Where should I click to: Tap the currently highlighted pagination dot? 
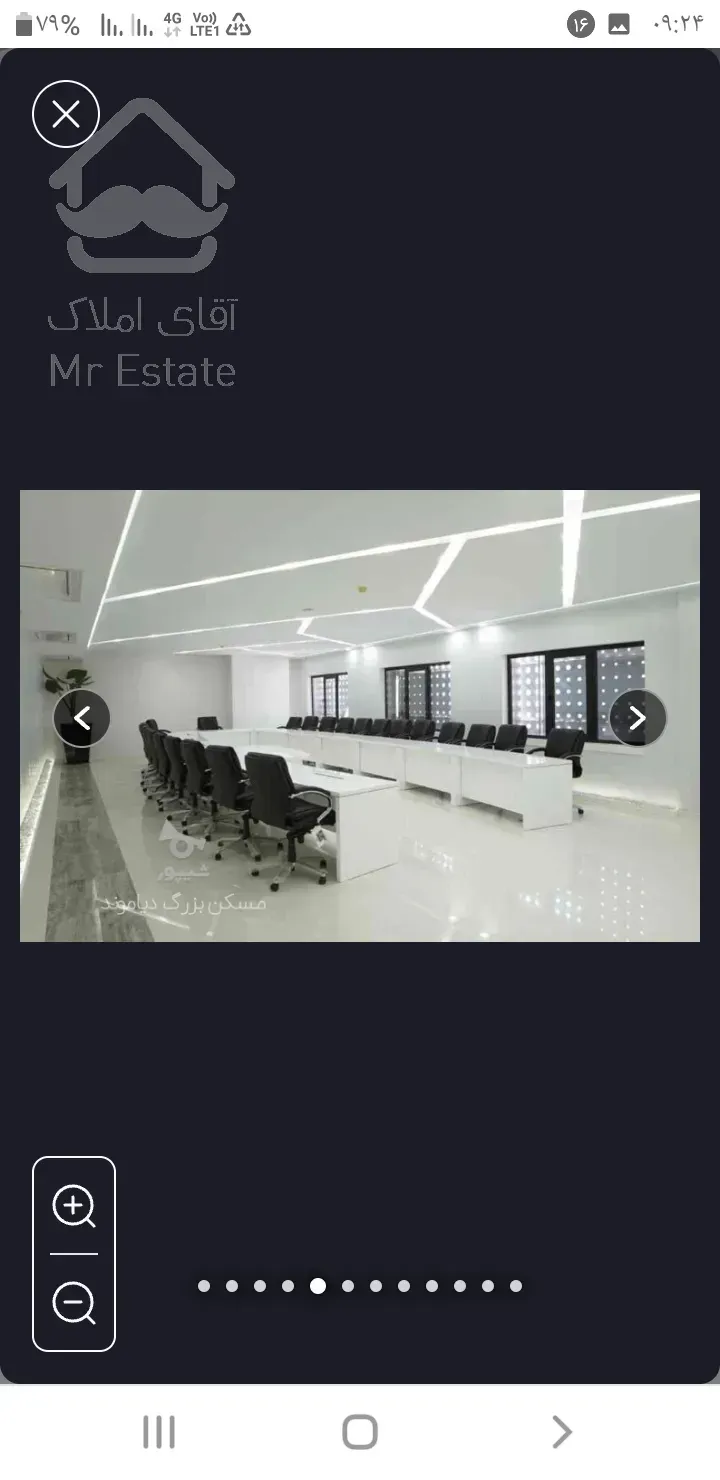click(x=317, y=1286)
